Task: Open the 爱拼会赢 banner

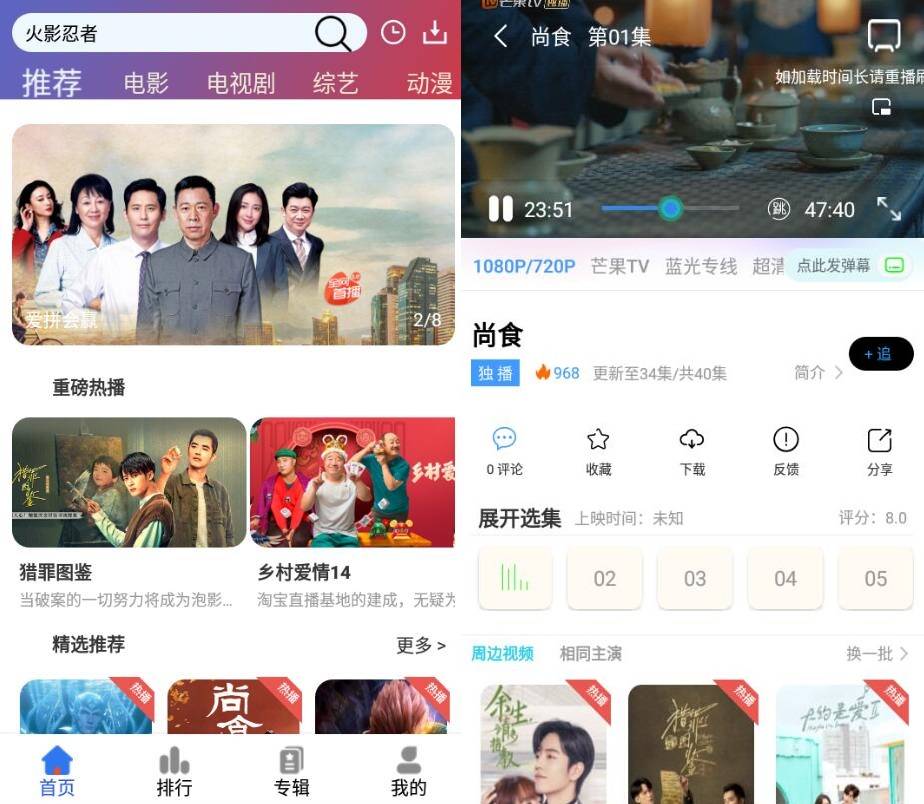Action: (x=233, y=235)
